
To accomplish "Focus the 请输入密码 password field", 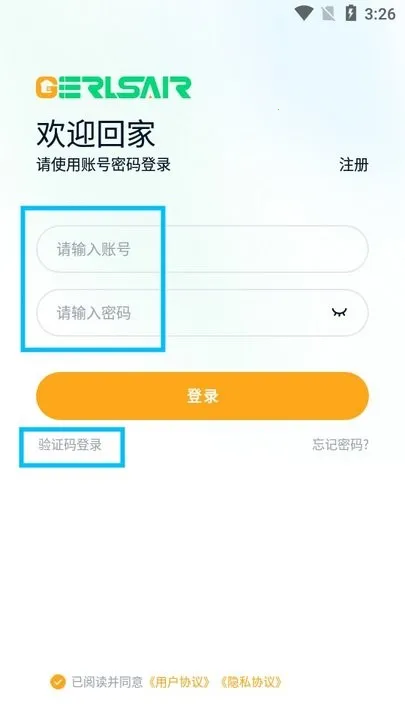I will coord(202,313).
